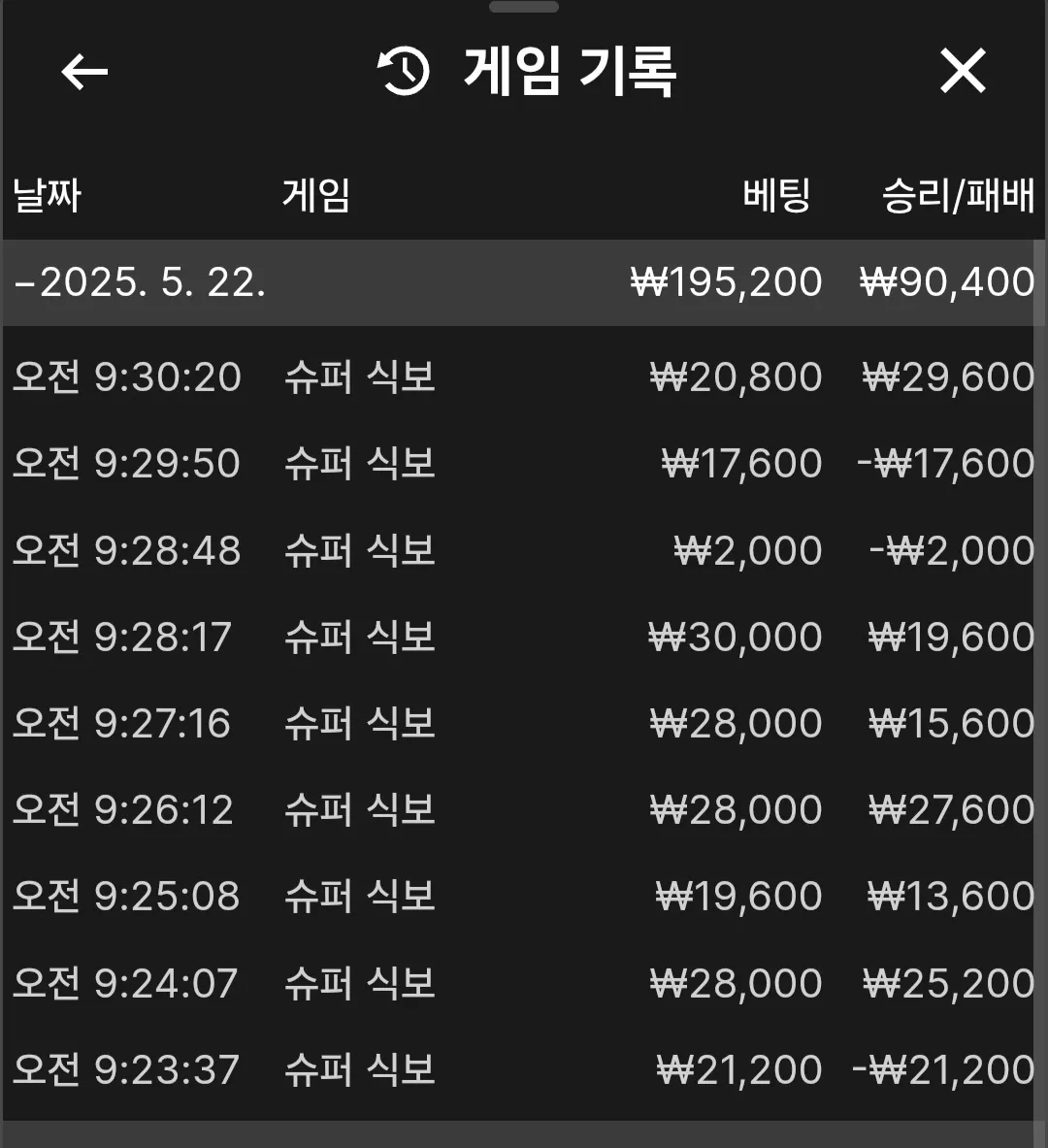
Task: Select the 오전 9:24:07 game record
Action: [524, 983]
